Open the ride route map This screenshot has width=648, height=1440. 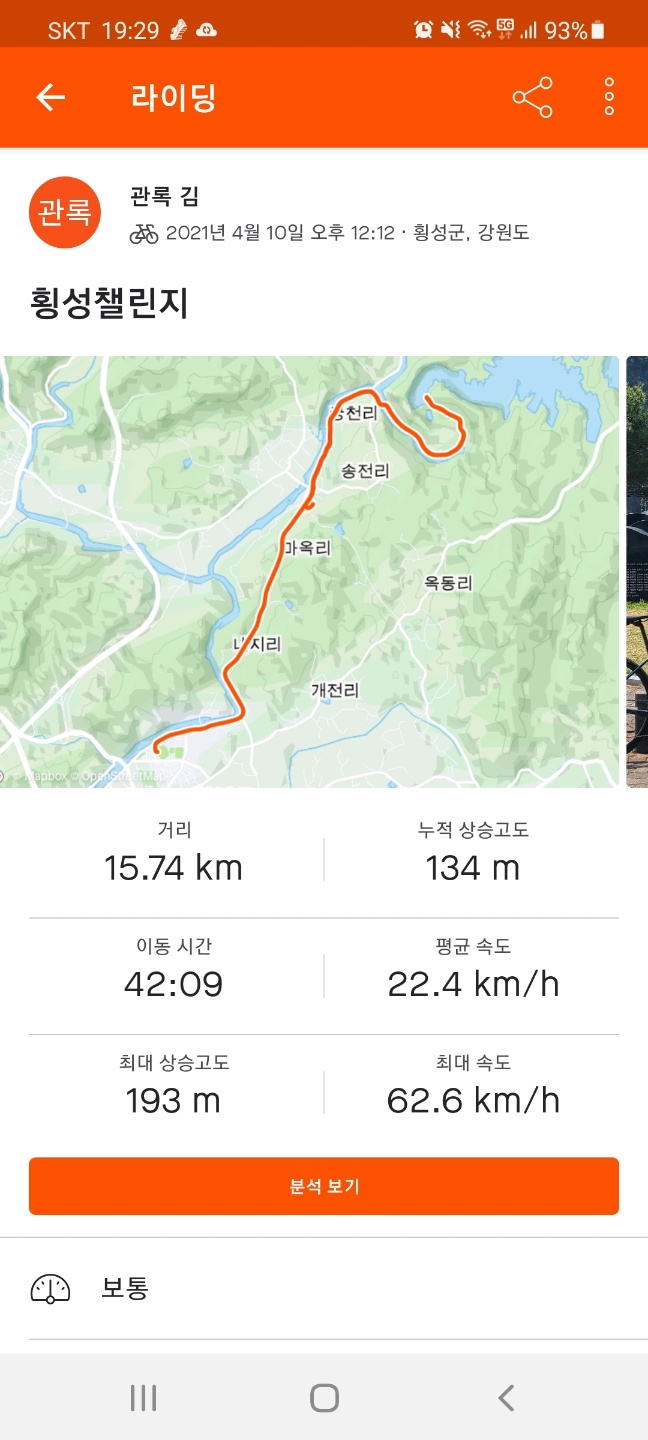(310, 571)
